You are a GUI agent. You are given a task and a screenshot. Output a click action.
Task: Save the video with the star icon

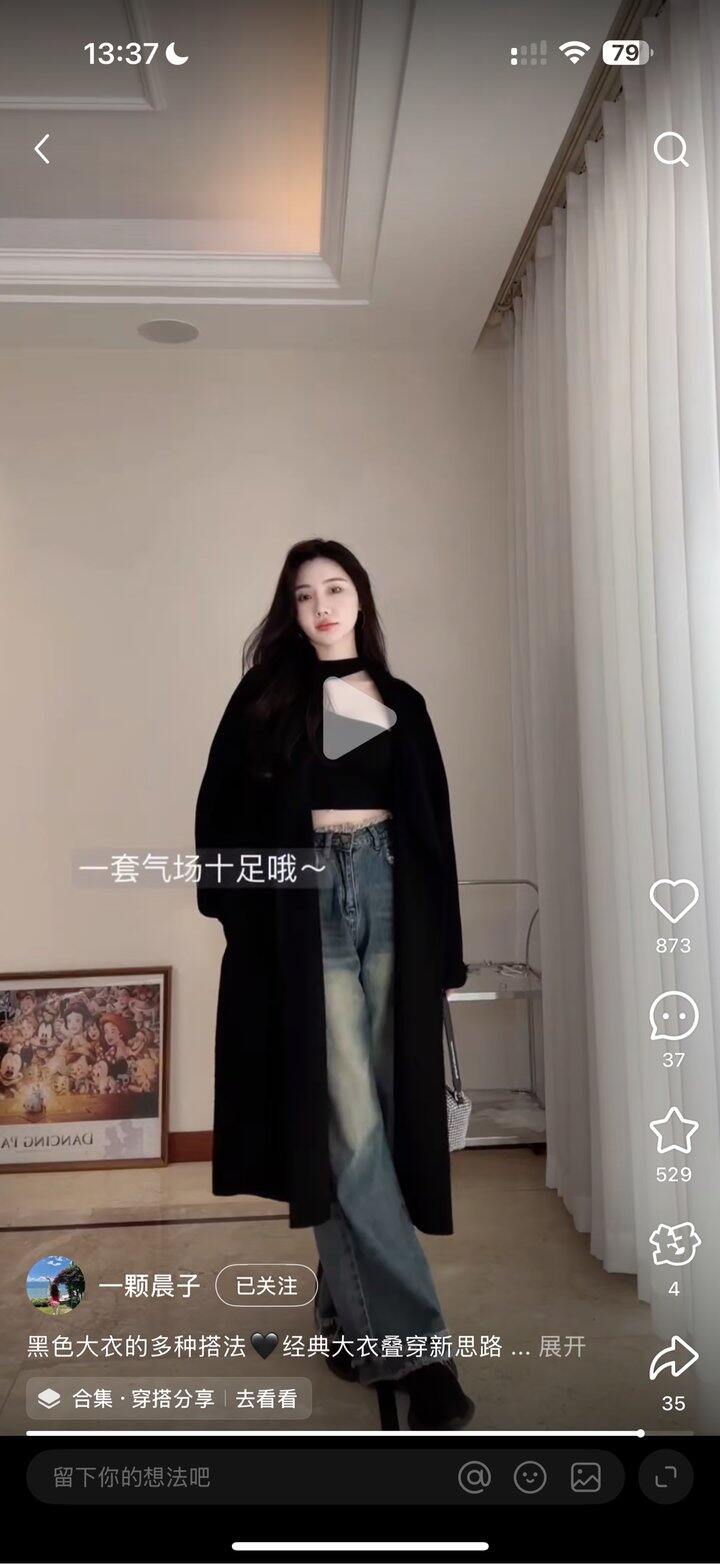click(x=673, y=1131)
